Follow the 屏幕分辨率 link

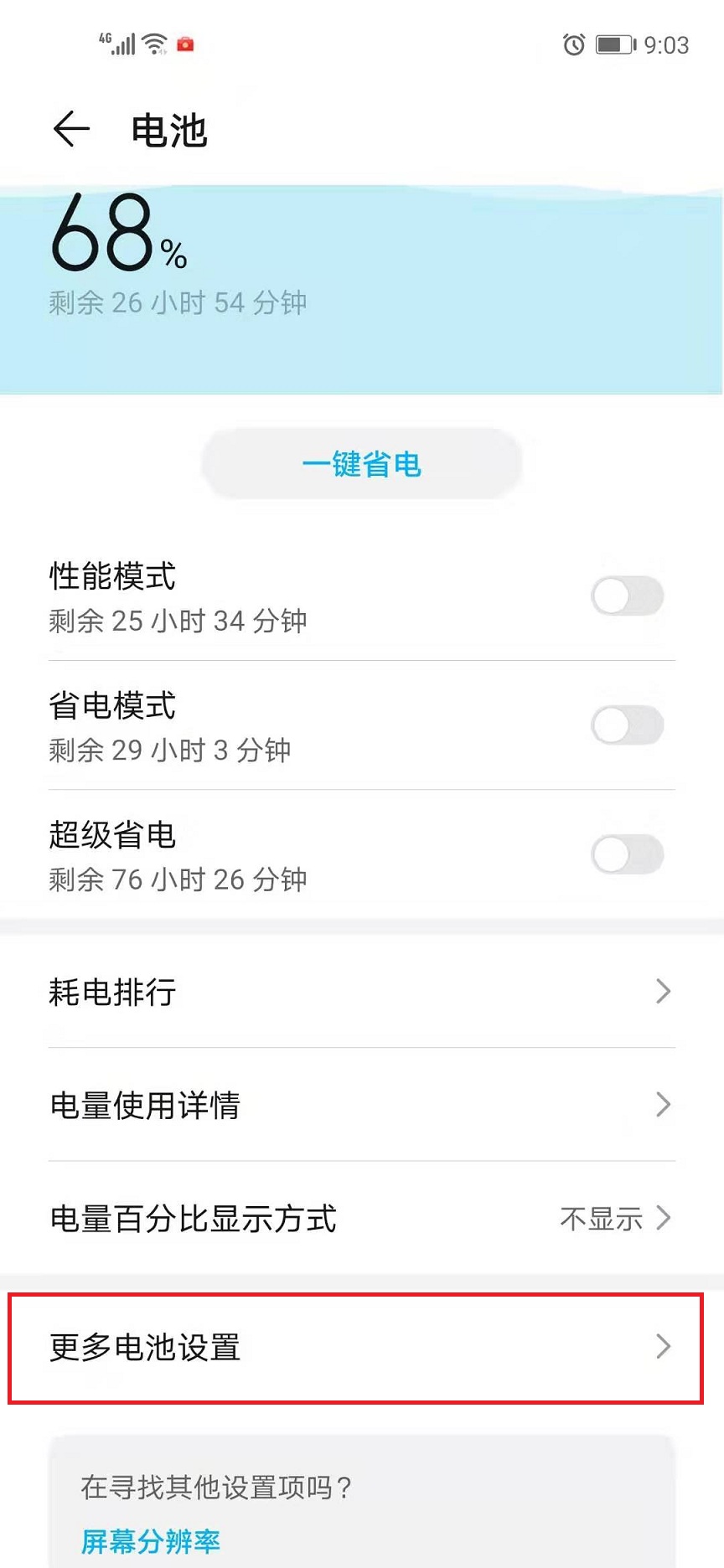click(x=151, y=1541)
